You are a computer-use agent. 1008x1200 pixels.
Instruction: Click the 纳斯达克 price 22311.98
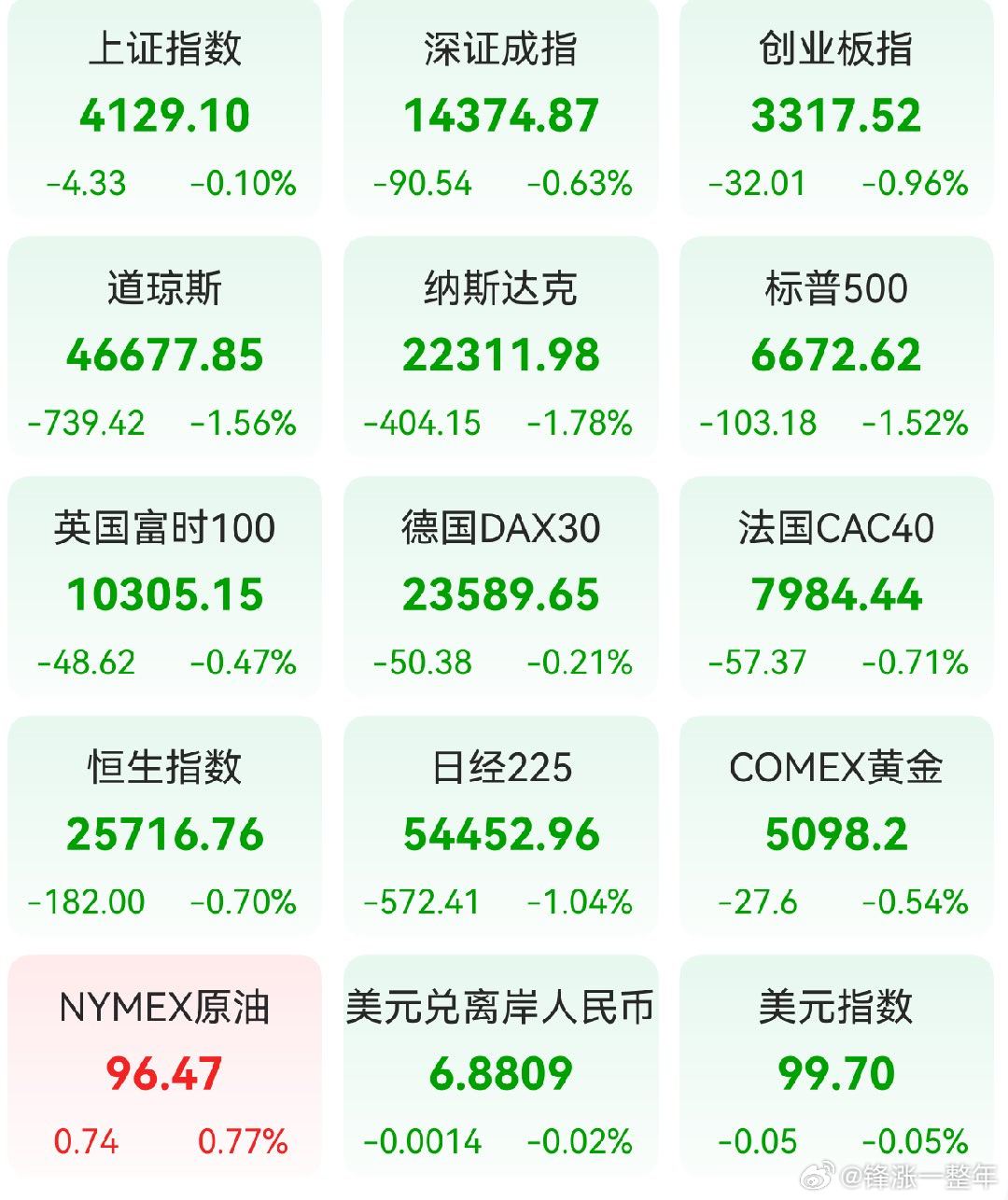(504, 355)
